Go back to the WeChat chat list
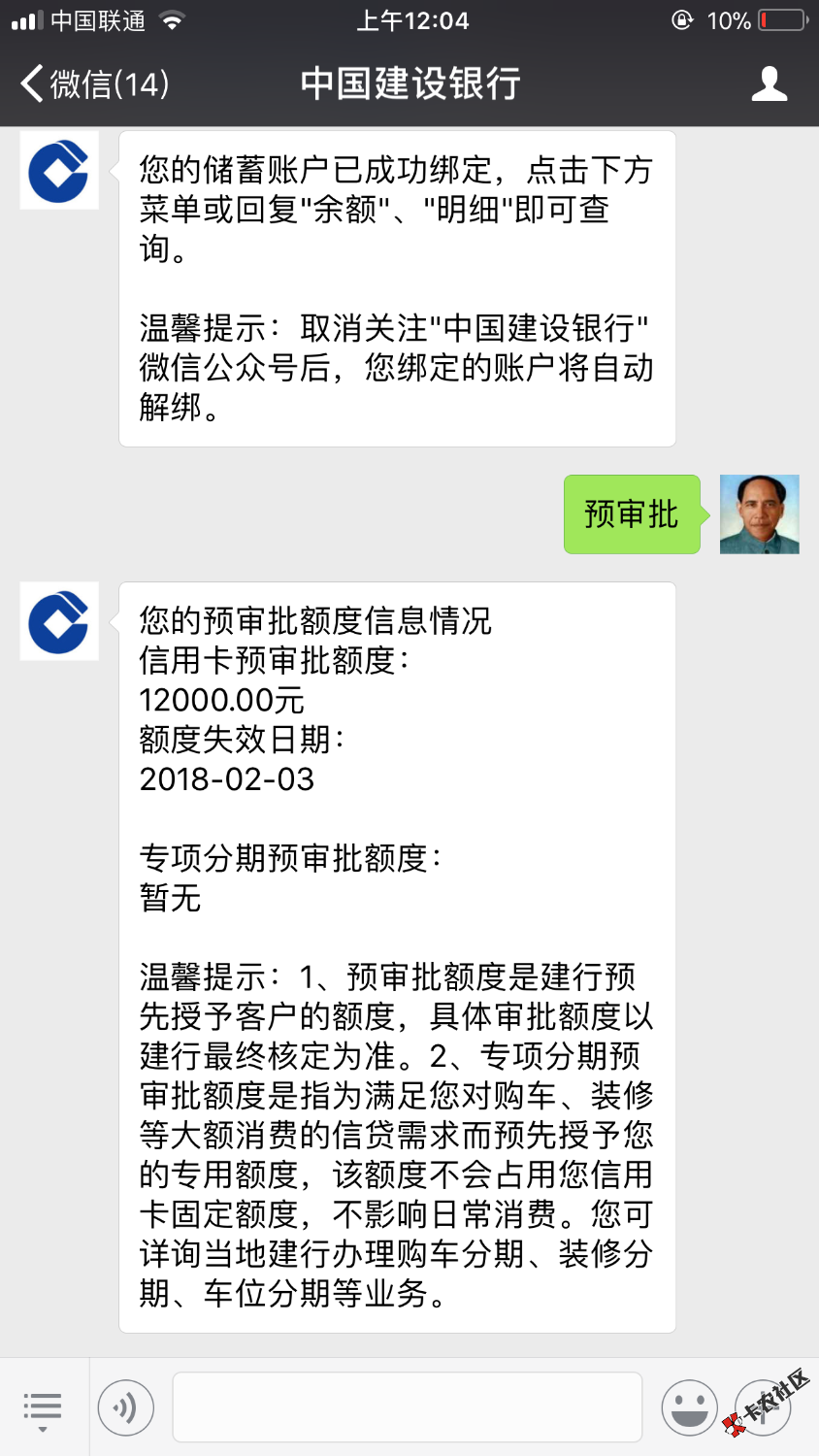Image resolution: width=819 pixels, height=1456 pixels. click(94, 84)
